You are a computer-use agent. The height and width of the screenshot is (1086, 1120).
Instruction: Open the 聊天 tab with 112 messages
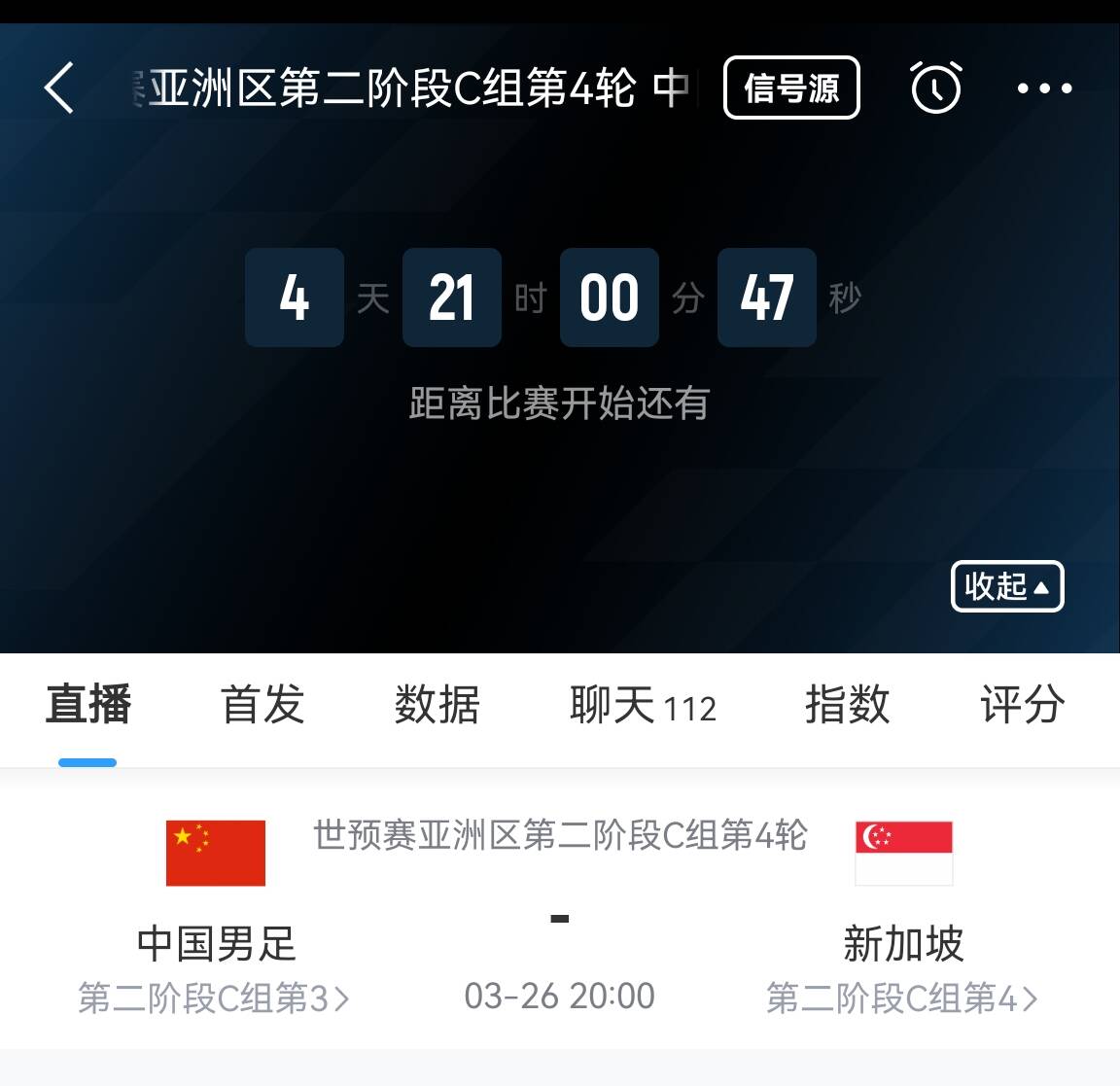[x=642, y=706]
